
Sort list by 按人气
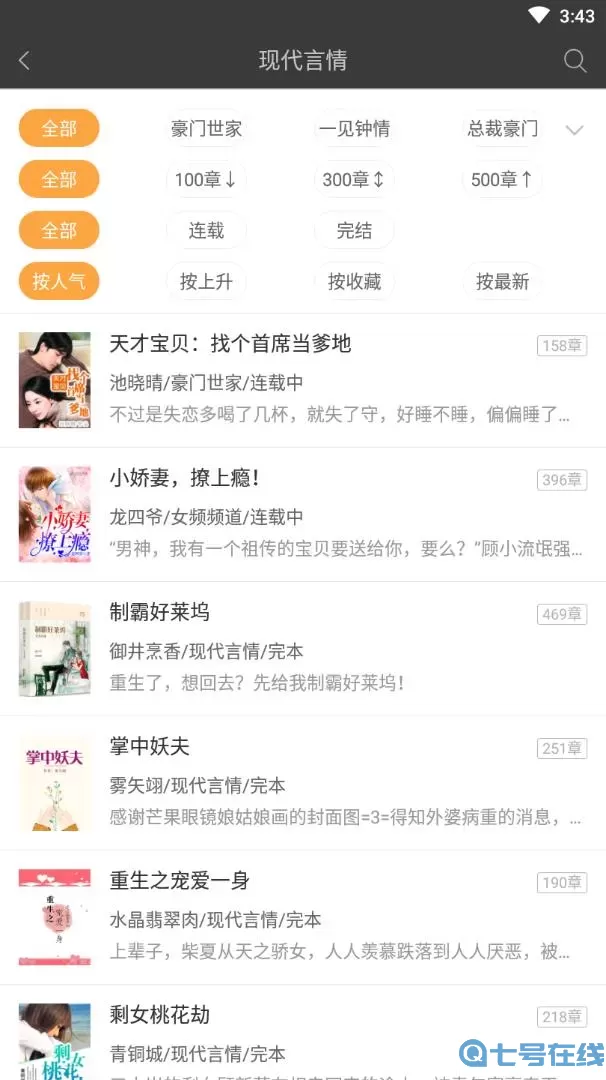[59, 282]
